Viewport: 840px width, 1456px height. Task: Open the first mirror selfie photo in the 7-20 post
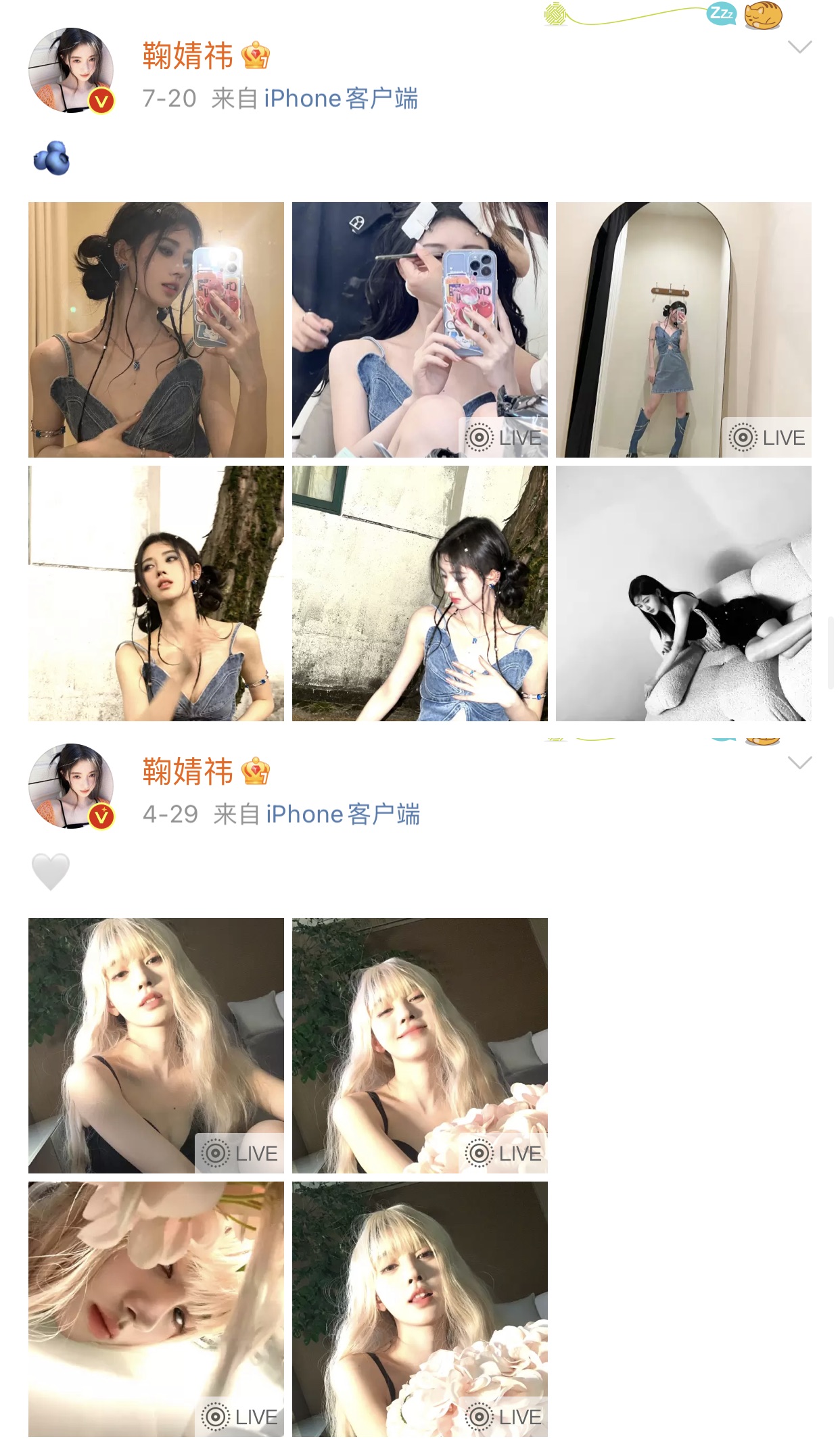(x=156, y=330)
